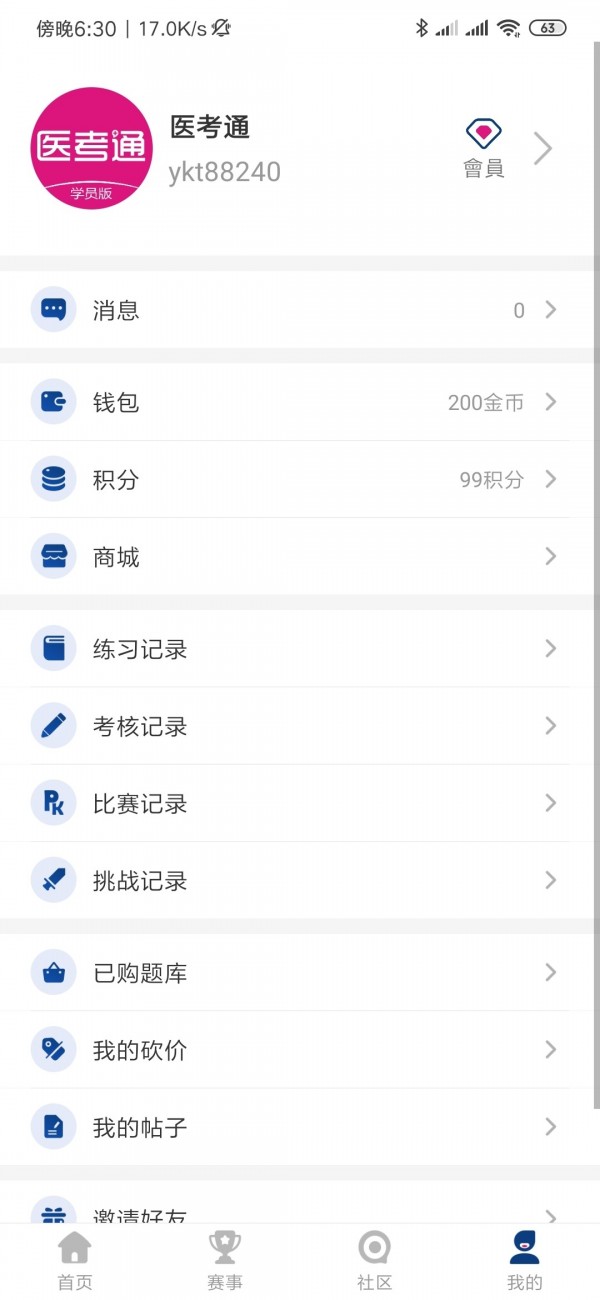View 积分 points balance

(x=300, y=480)
